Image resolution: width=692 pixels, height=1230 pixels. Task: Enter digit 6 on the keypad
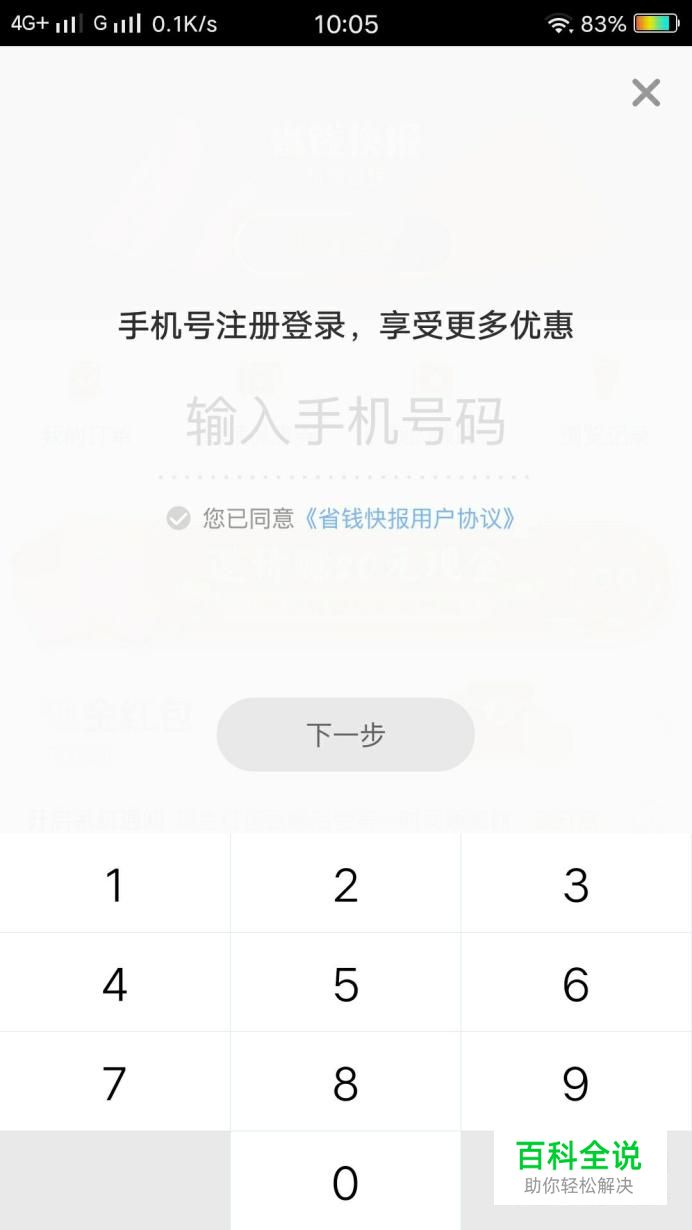[576, 984]
